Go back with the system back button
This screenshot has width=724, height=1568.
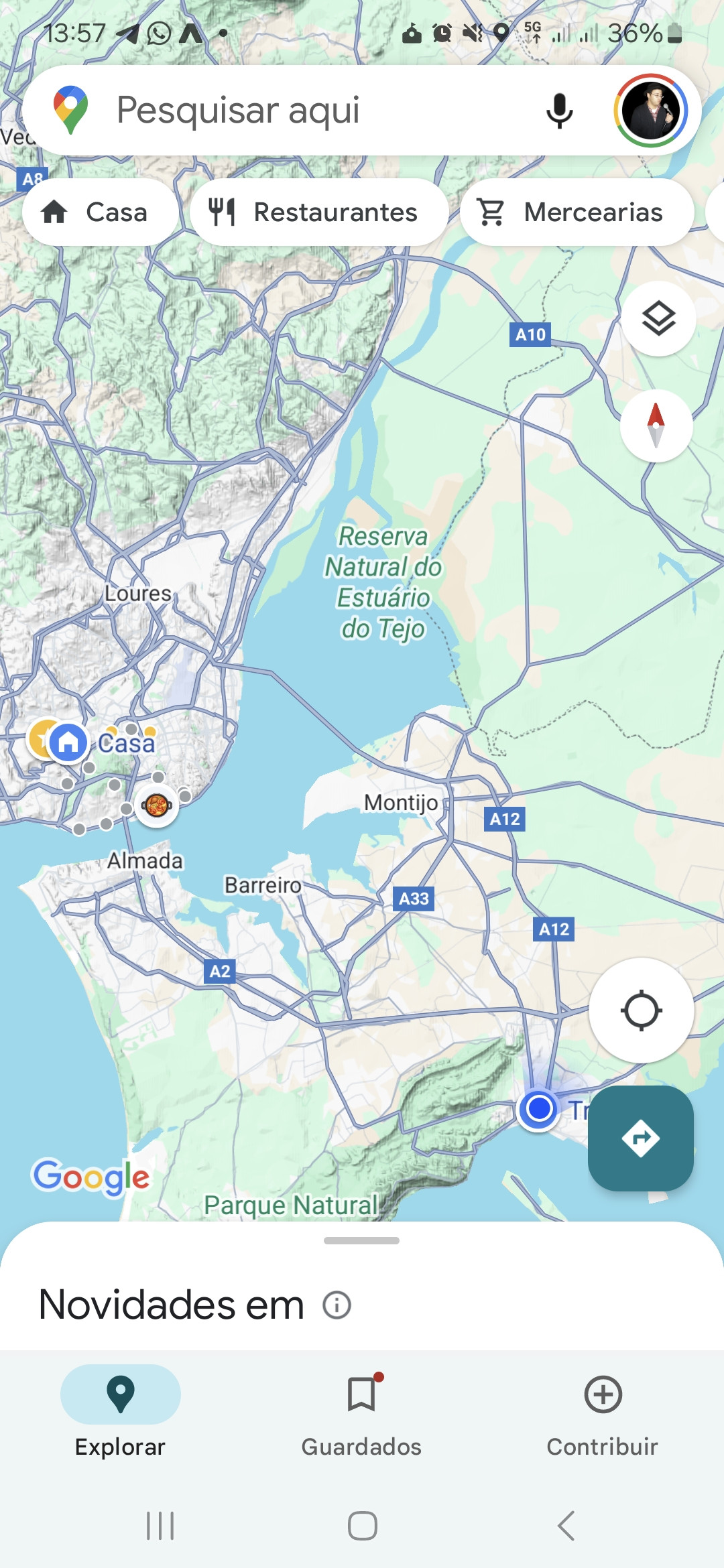(566, 1526)
